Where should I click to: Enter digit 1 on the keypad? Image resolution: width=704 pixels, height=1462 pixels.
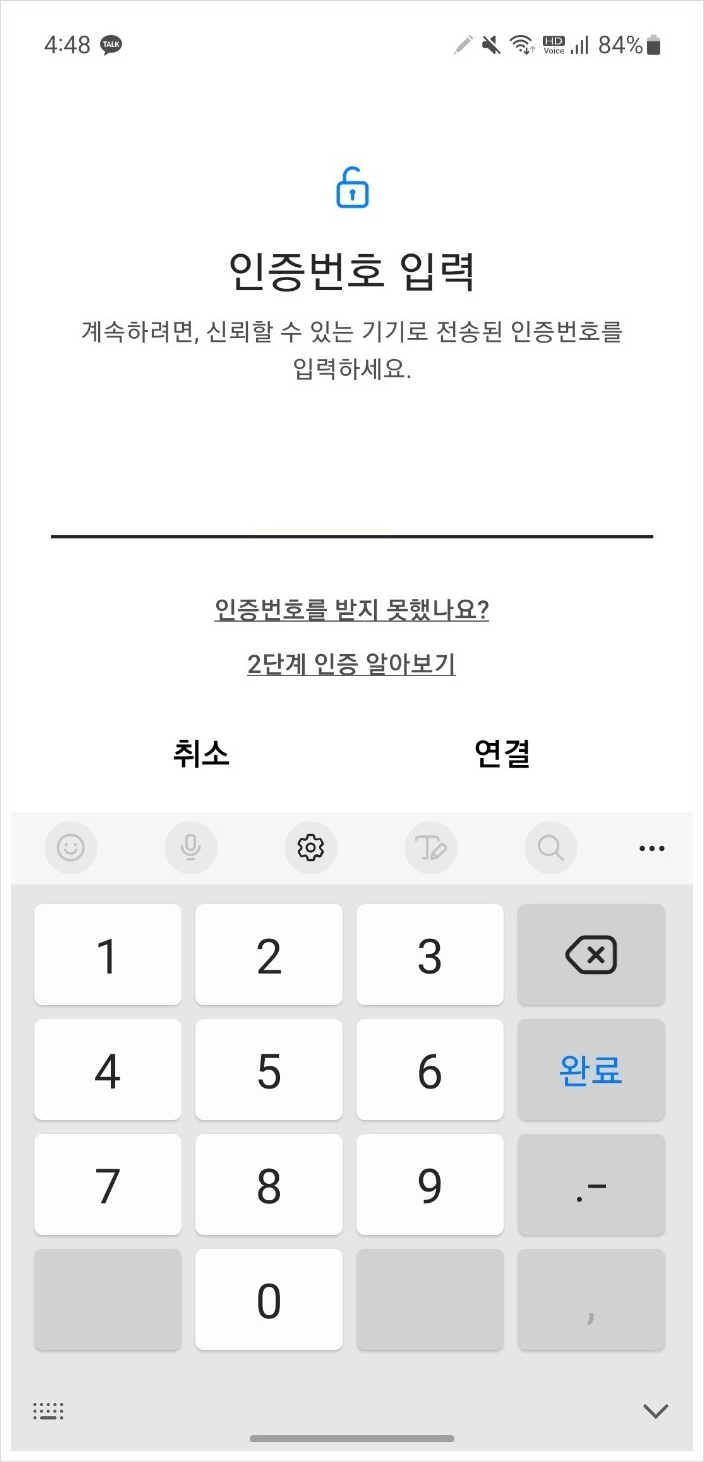tap(108, 955)
